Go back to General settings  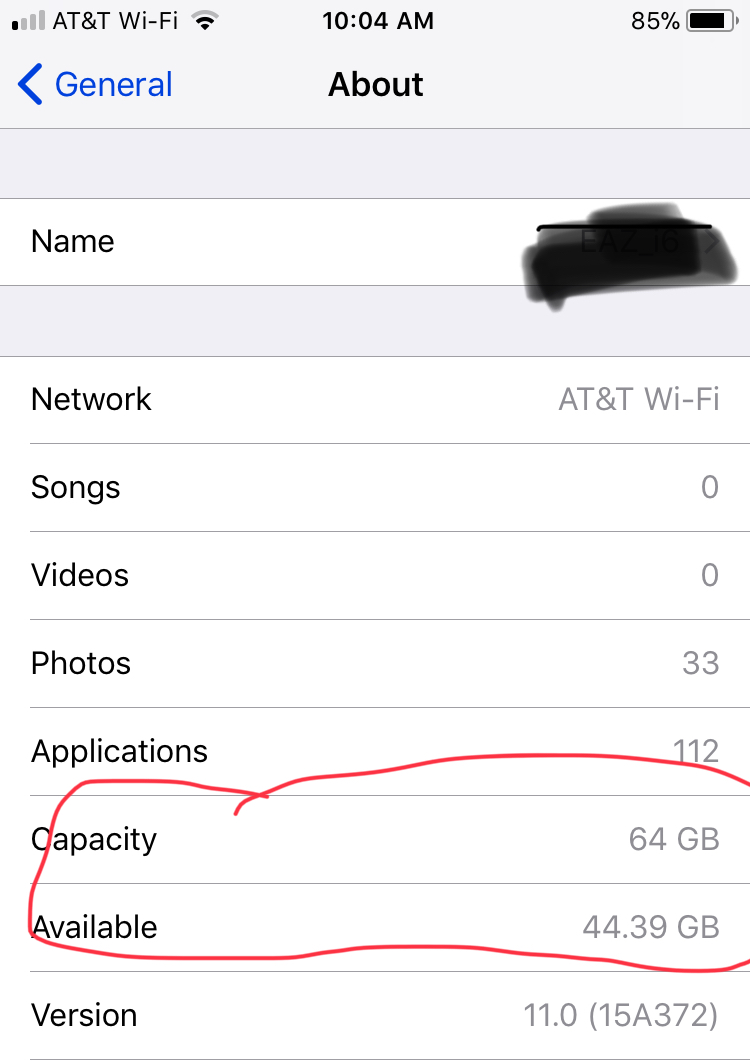pos(96,85)
